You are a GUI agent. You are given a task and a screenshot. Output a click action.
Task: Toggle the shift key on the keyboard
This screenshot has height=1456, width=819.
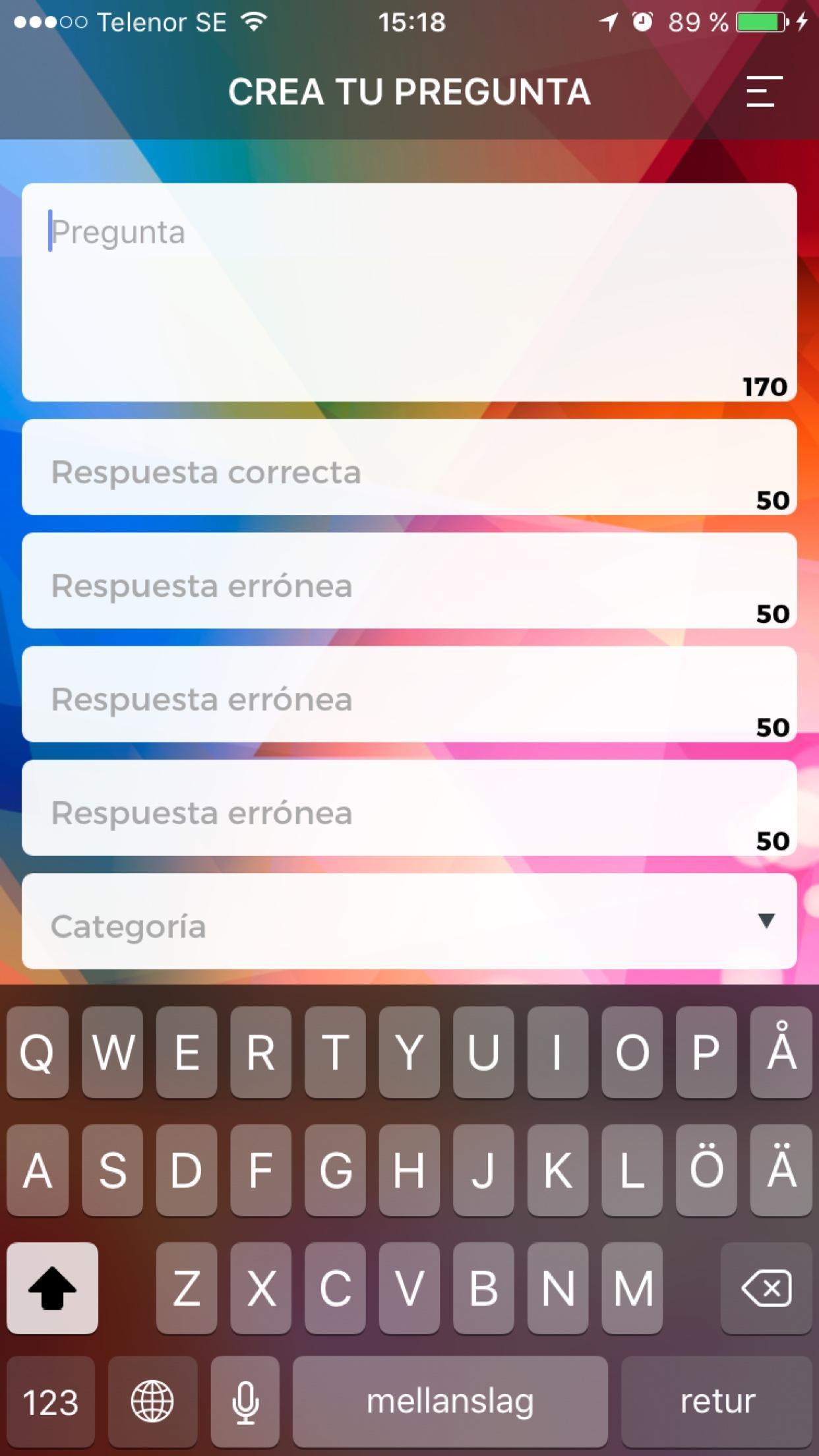pos(53,1288)
